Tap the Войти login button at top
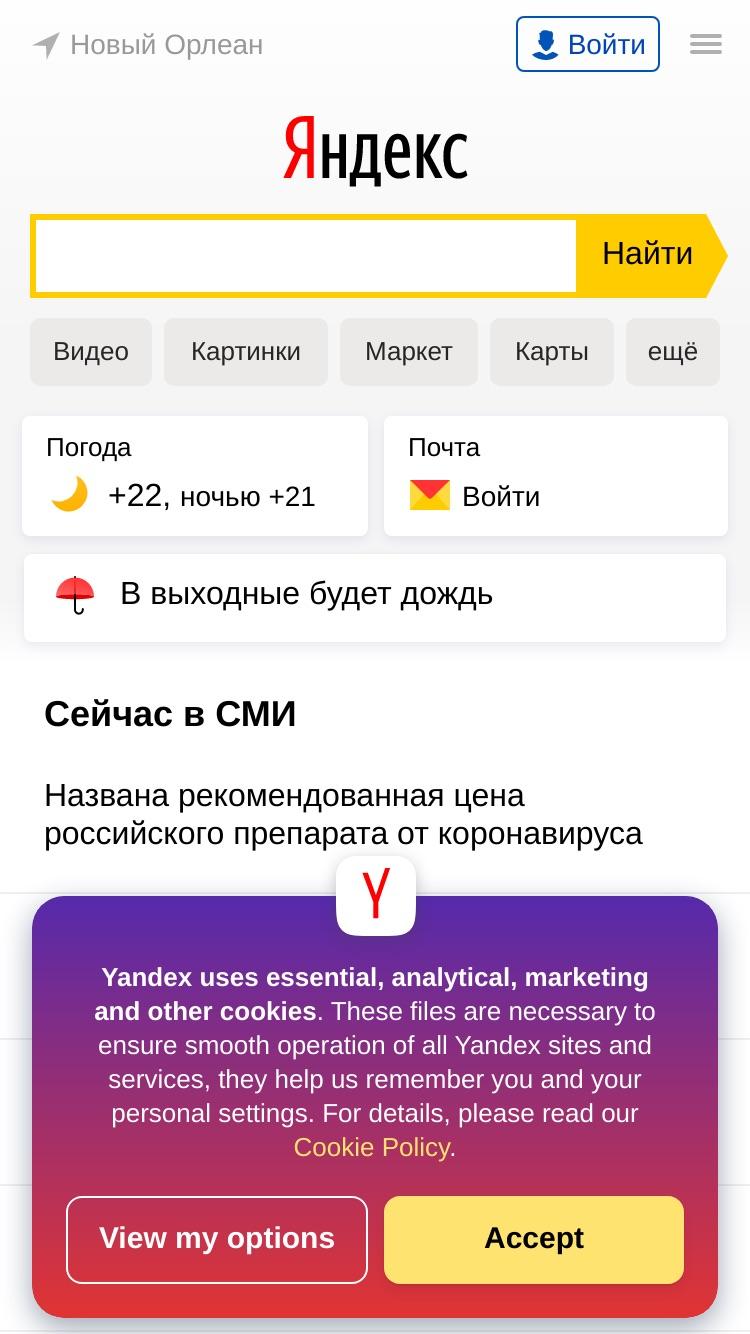This screenshot has width=750, height=1334. click(588, 44)
